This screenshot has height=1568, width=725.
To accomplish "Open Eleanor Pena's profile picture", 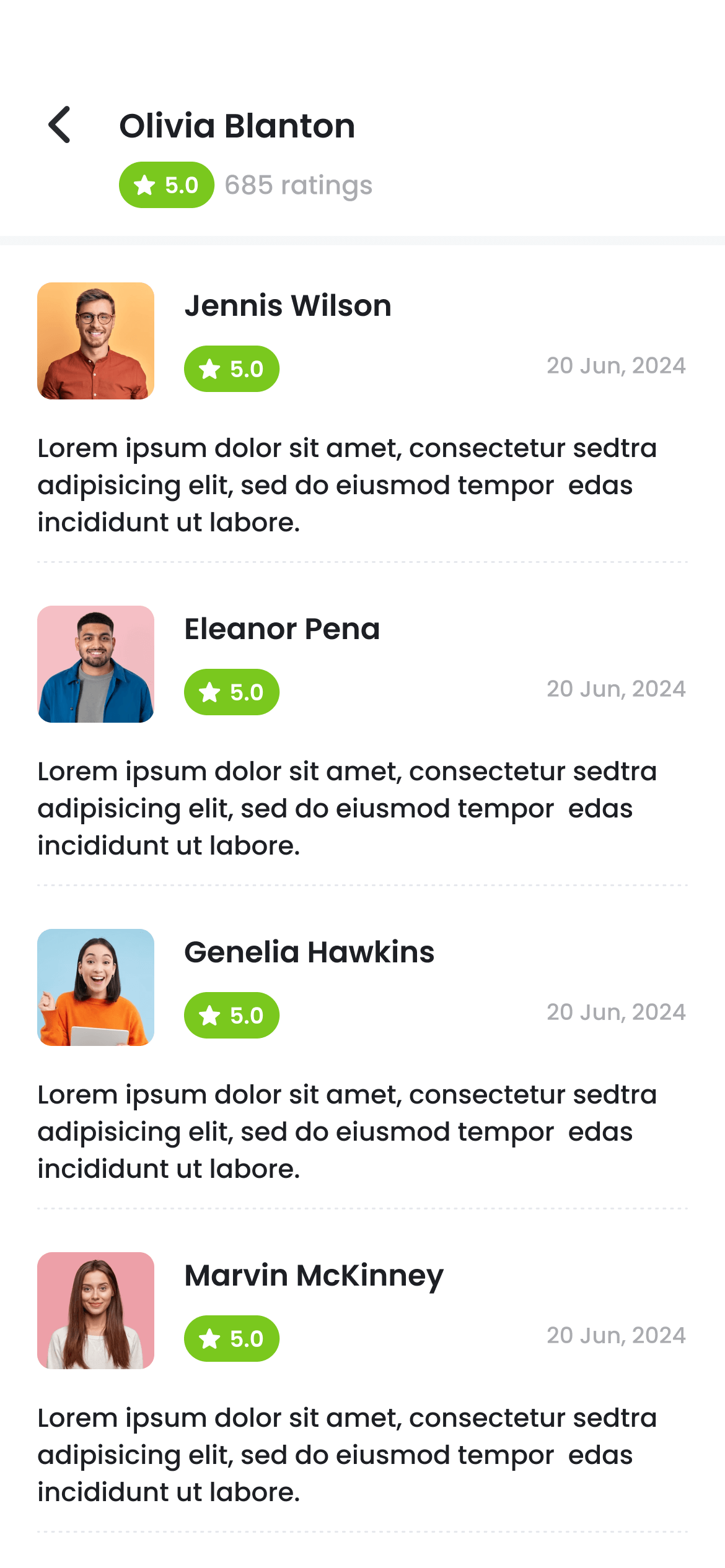I will click(x=95, y=664).
